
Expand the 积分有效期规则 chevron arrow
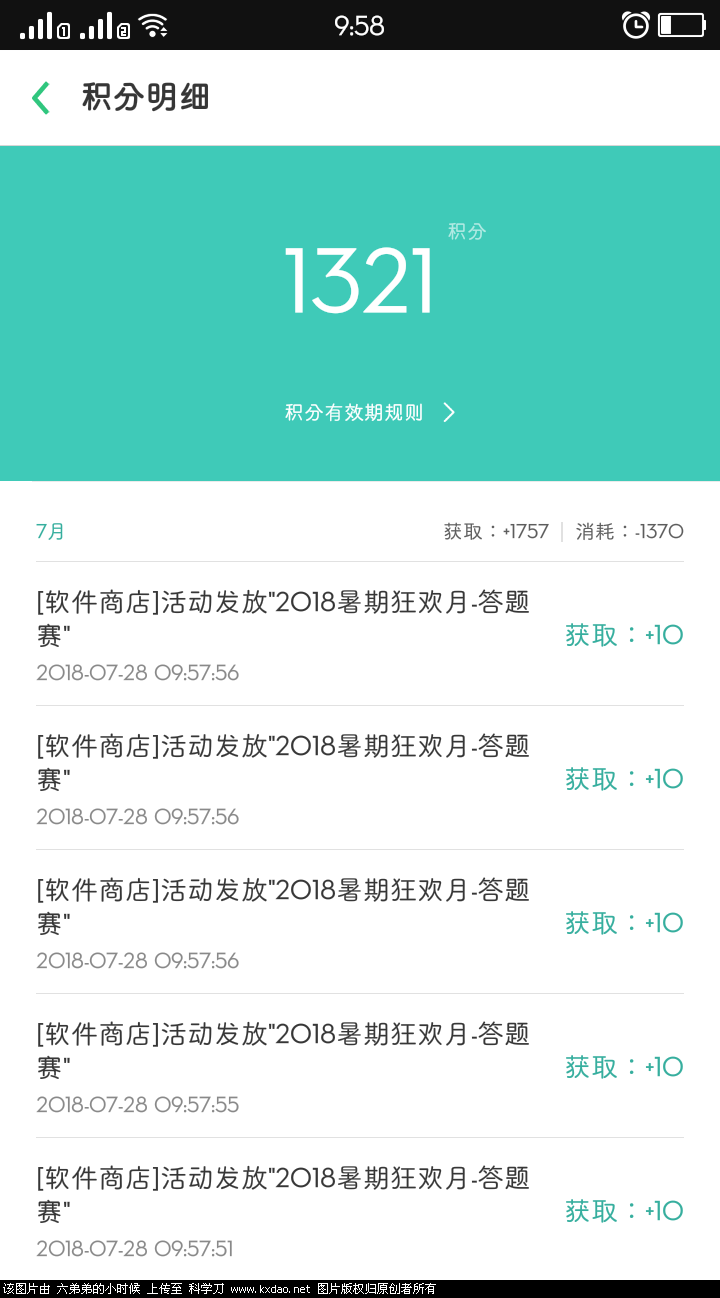(449, 412)
